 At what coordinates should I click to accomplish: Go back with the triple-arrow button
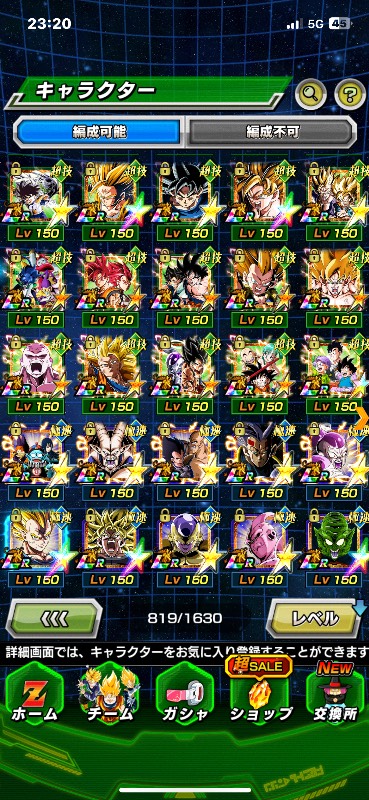click(54, 618)
